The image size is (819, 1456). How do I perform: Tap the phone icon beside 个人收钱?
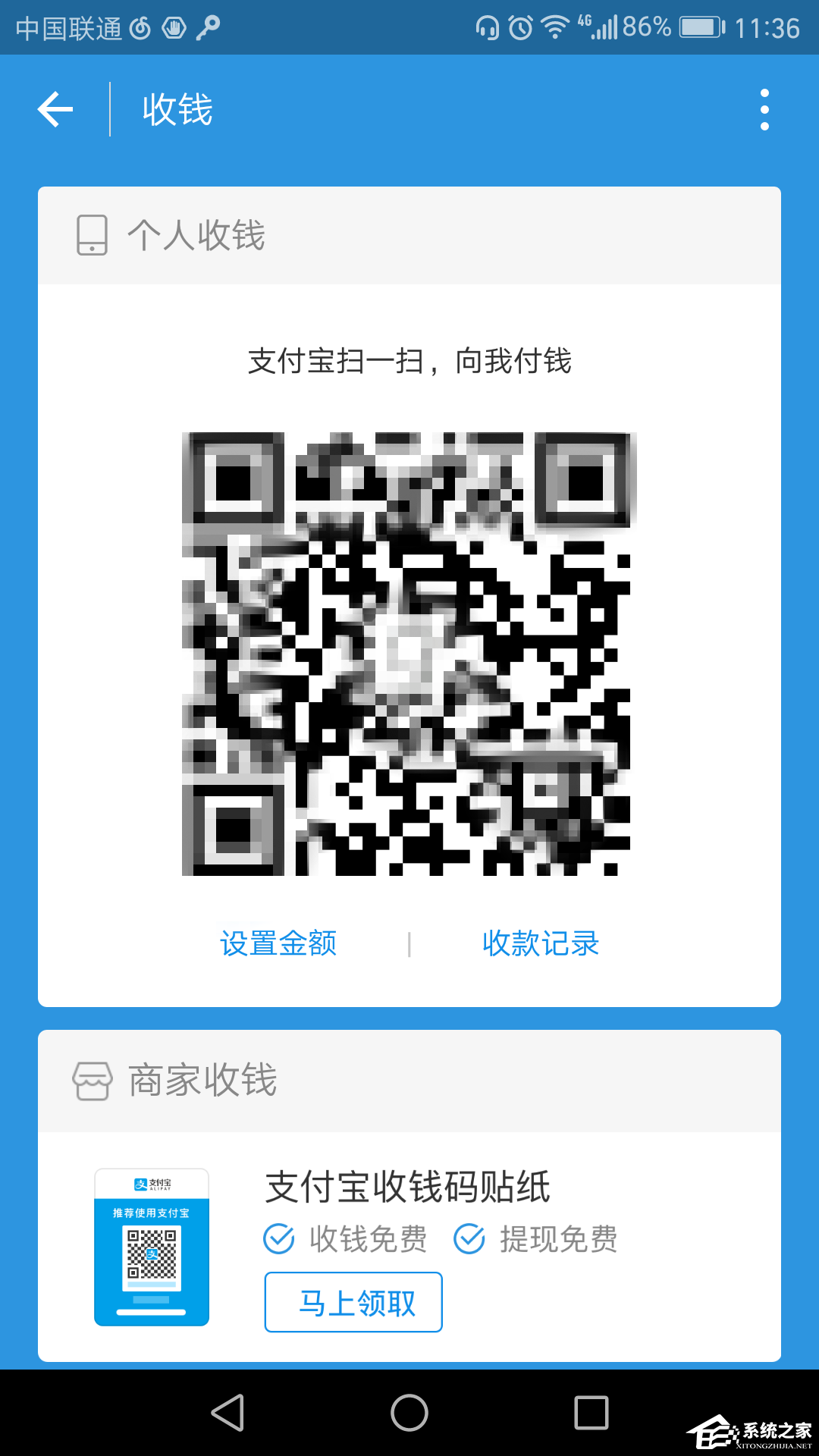pyautogui.click(x=91, y=235)
